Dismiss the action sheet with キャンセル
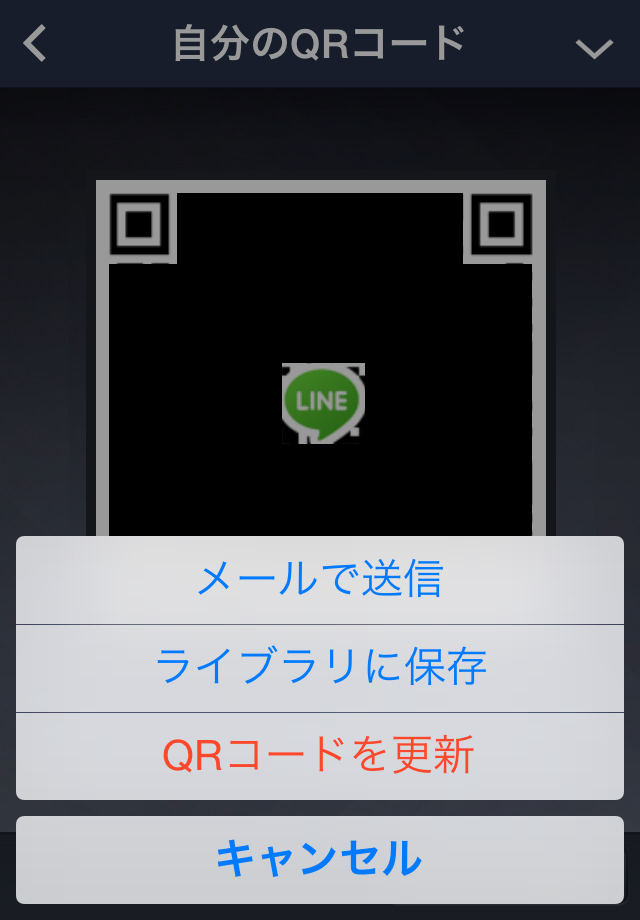Screen dimensions: 640x920 click(320, 859)
